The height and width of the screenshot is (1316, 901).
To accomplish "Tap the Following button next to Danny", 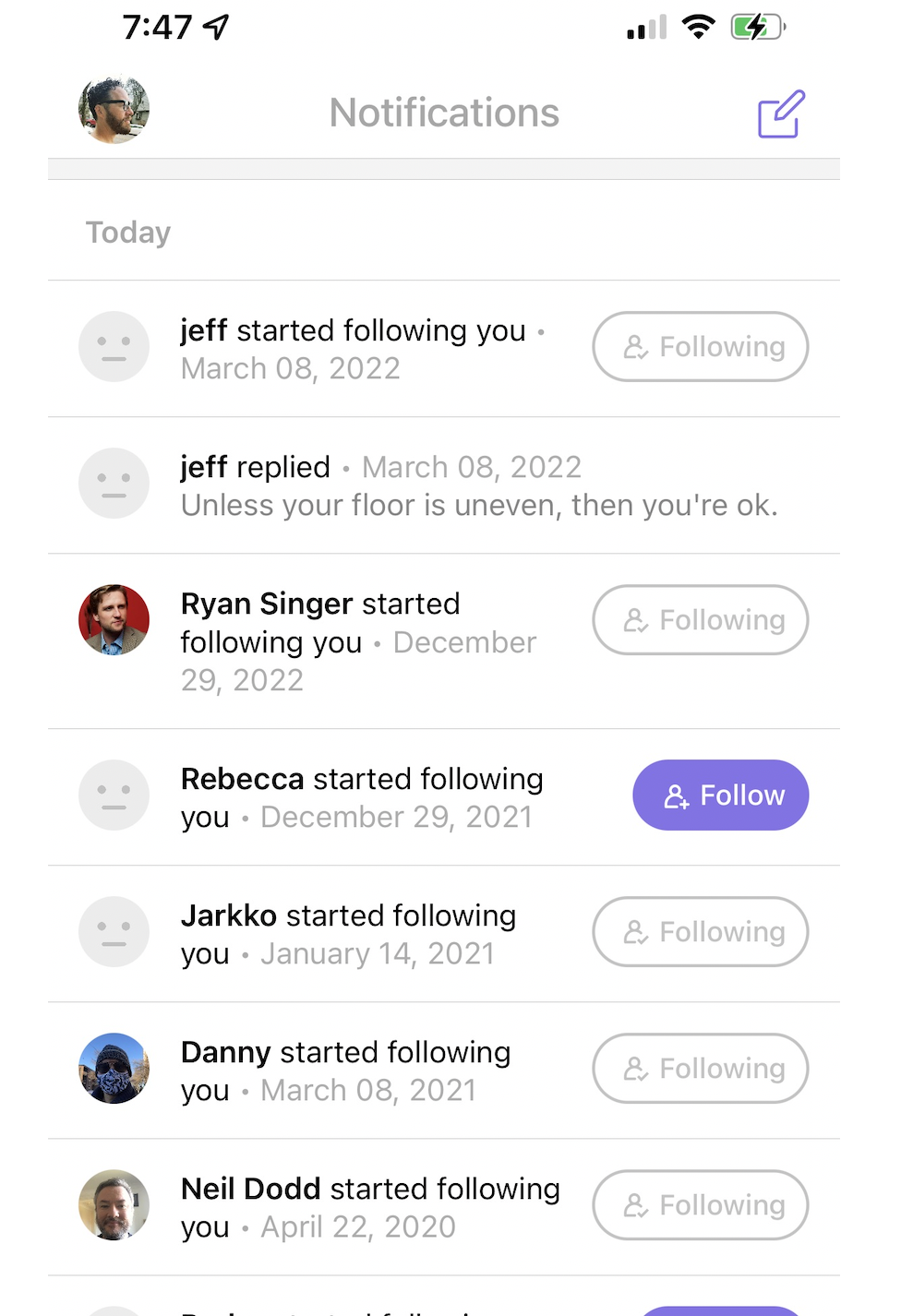I will tap(700, 1069).
